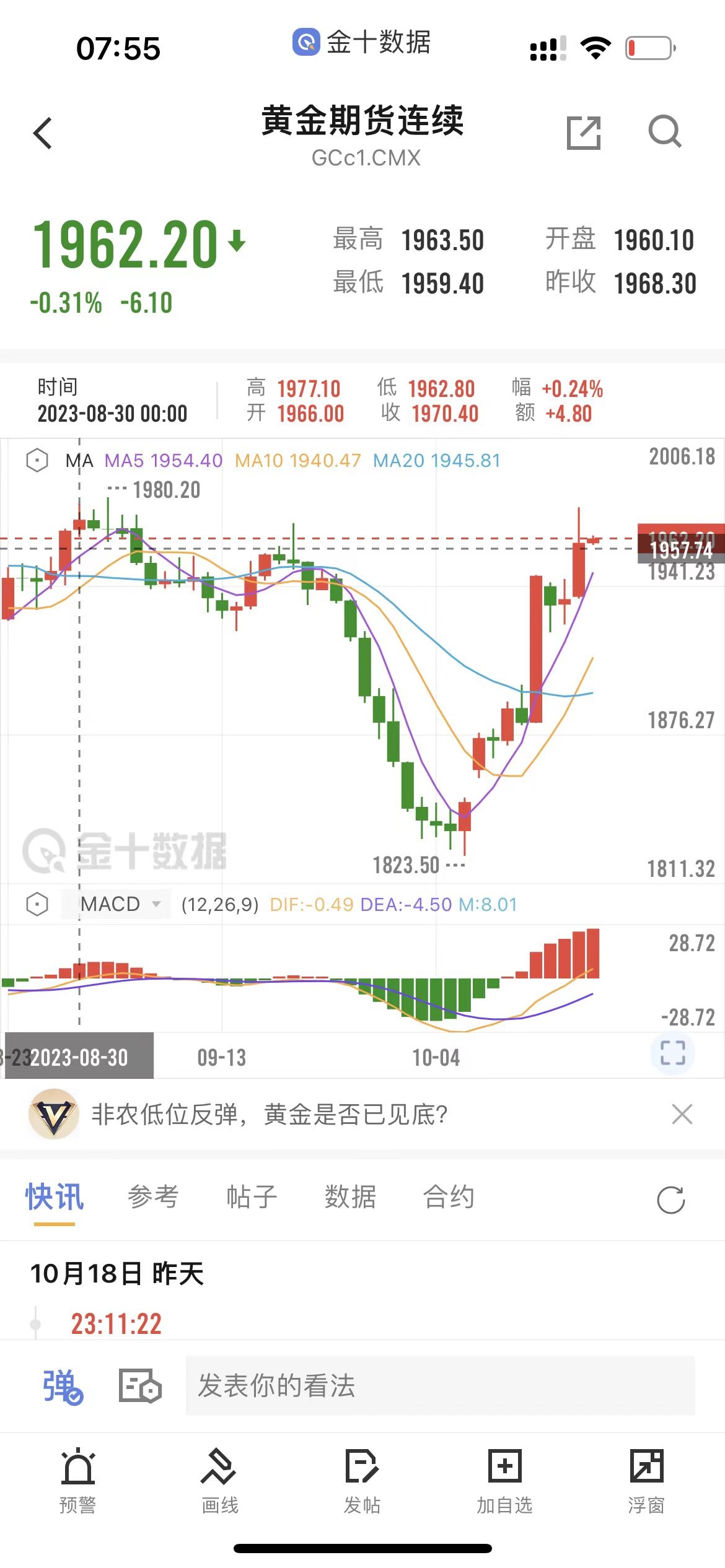
Task: Switch to the 帖子 tab
Action: [x=251, y=1196]
